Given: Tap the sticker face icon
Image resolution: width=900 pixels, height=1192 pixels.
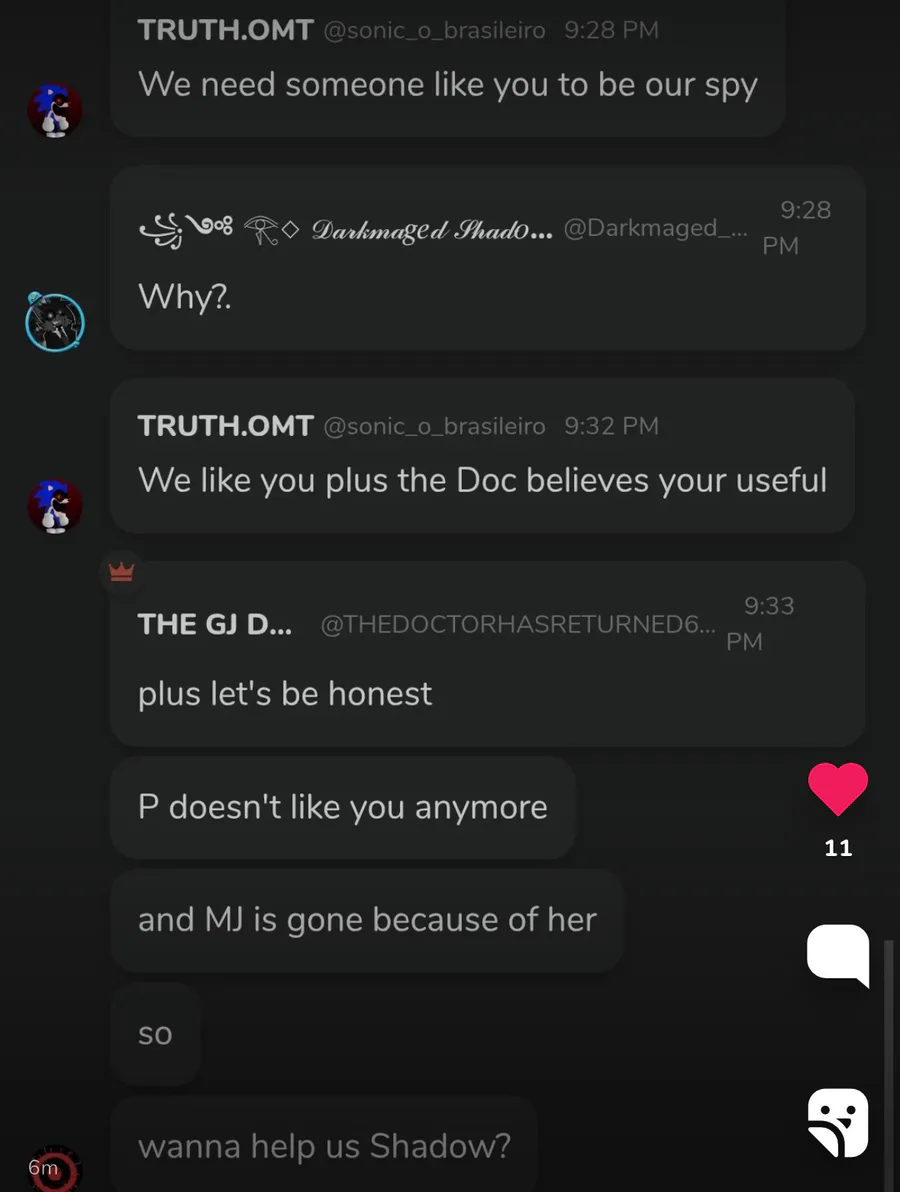Looking at the screenshot, I should click(x=838, y=1122).
